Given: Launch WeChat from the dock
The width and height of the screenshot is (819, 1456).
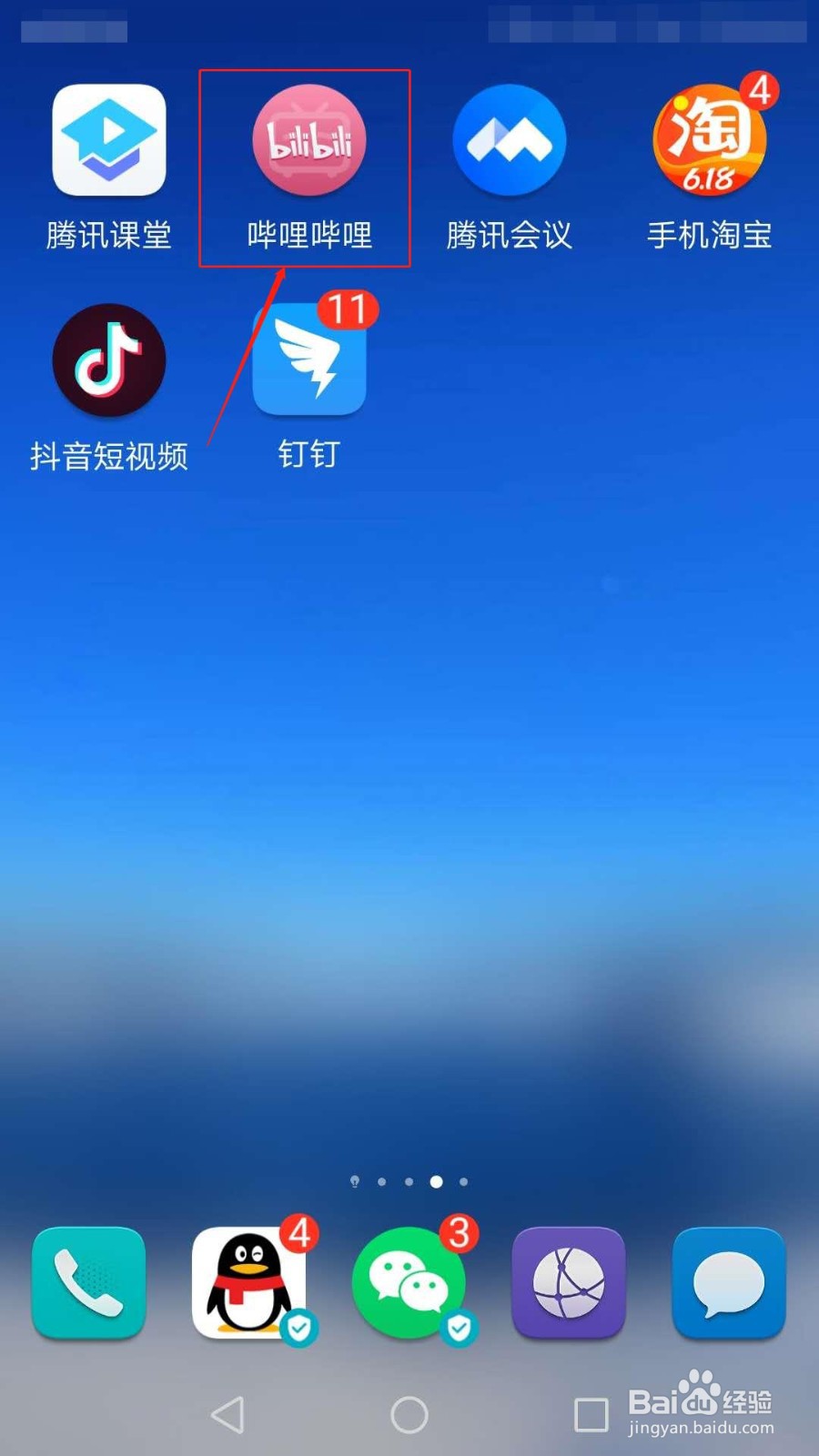Looking at the screenshot, I should click(411, 1281).
